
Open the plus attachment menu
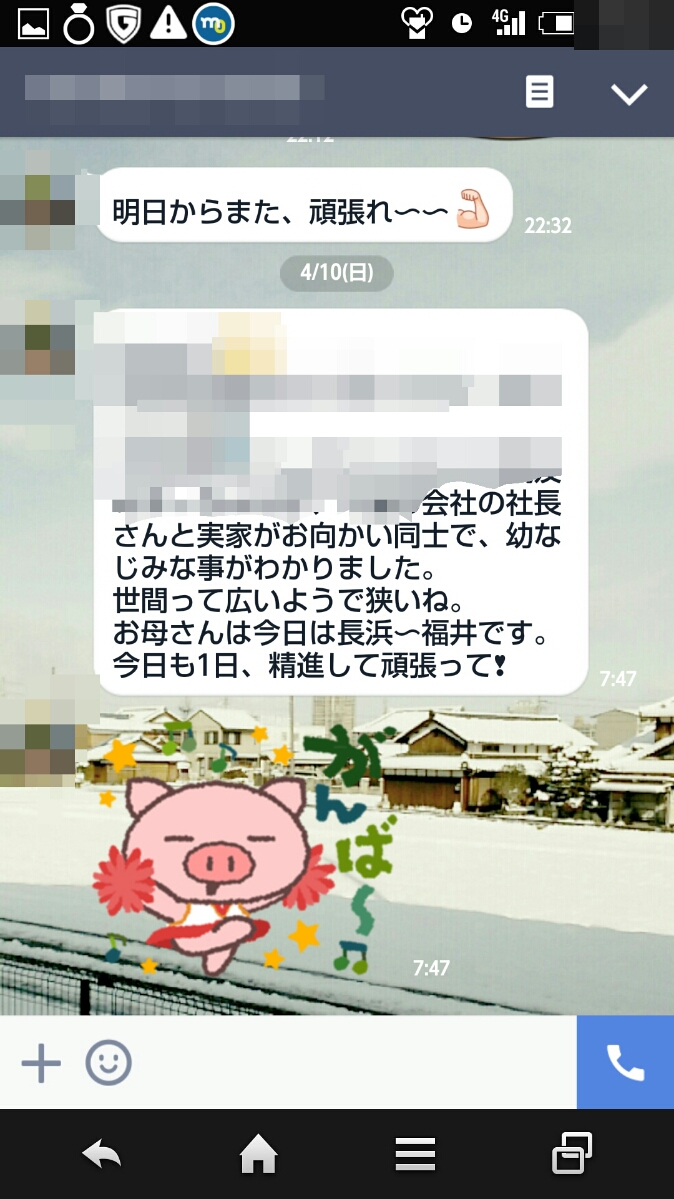click(x=41, y=1063)
